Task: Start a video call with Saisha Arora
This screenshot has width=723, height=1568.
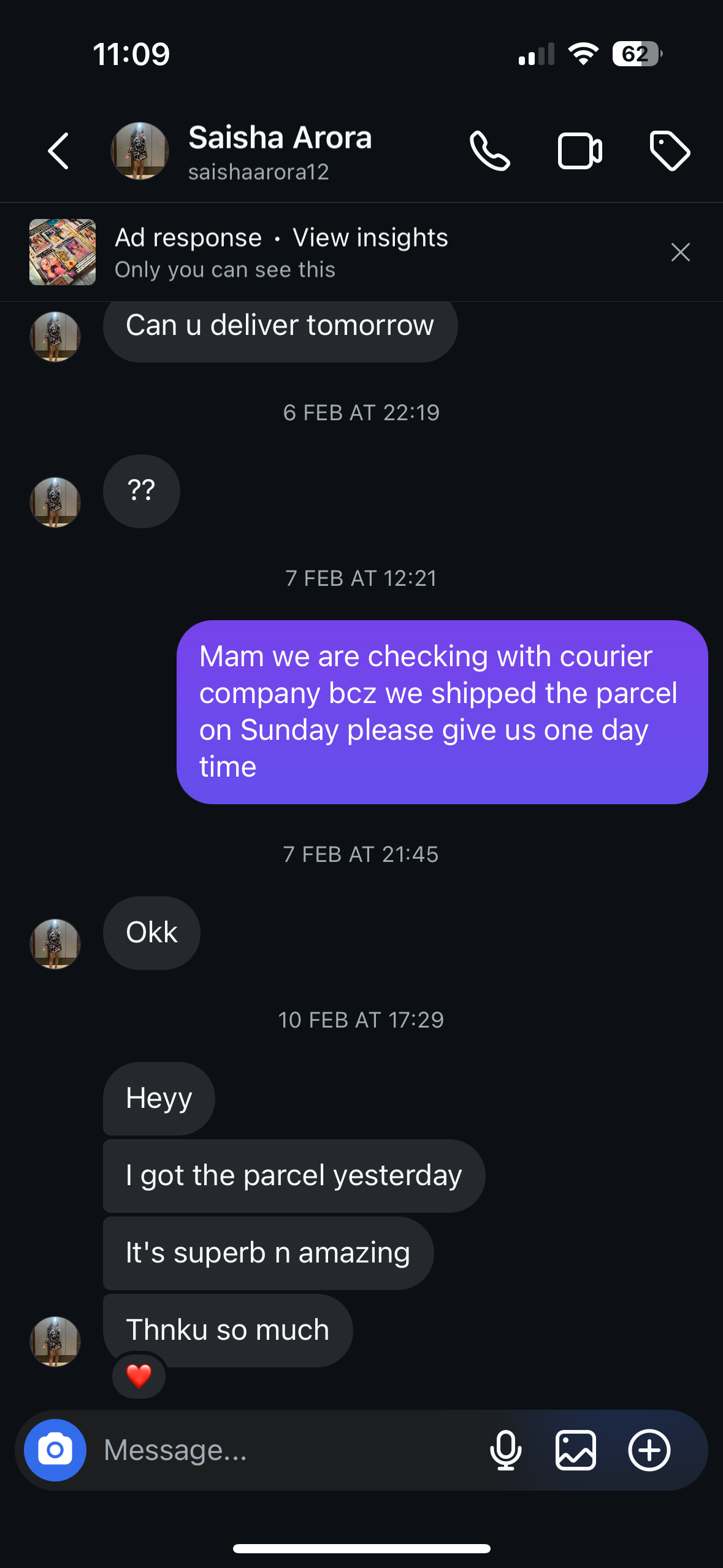Action: coord(580,150)
